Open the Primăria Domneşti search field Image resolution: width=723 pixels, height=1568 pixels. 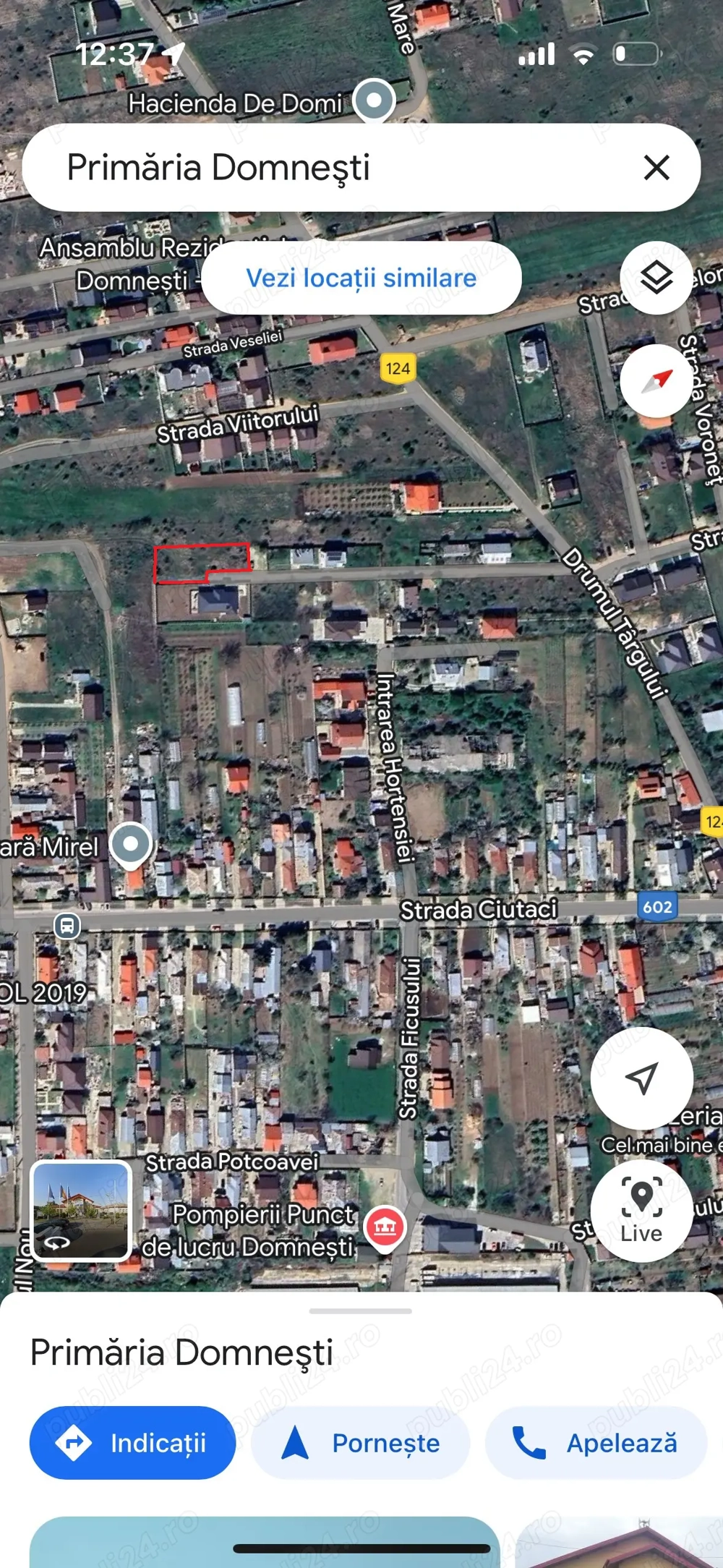pyautogui.click(x=325, y=168)
